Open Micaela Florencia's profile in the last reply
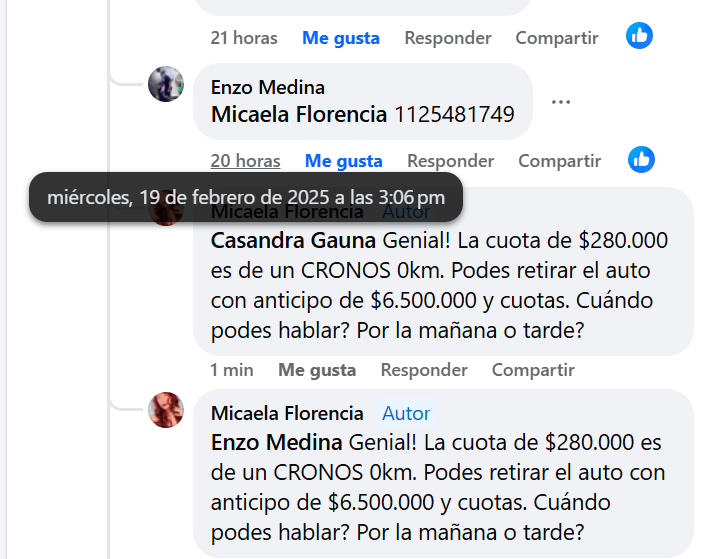This screenshot has width=721, height=559. pos(287,414)
